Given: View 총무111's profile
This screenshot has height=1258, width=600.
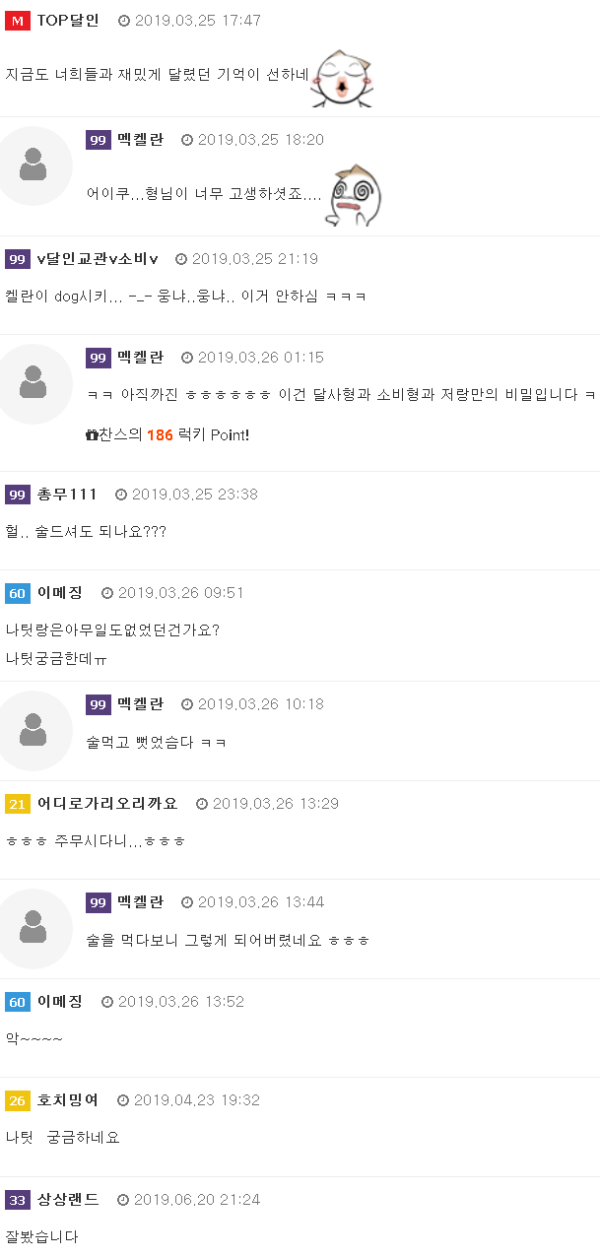Looking at the screenshot, I should pos(67,494).
